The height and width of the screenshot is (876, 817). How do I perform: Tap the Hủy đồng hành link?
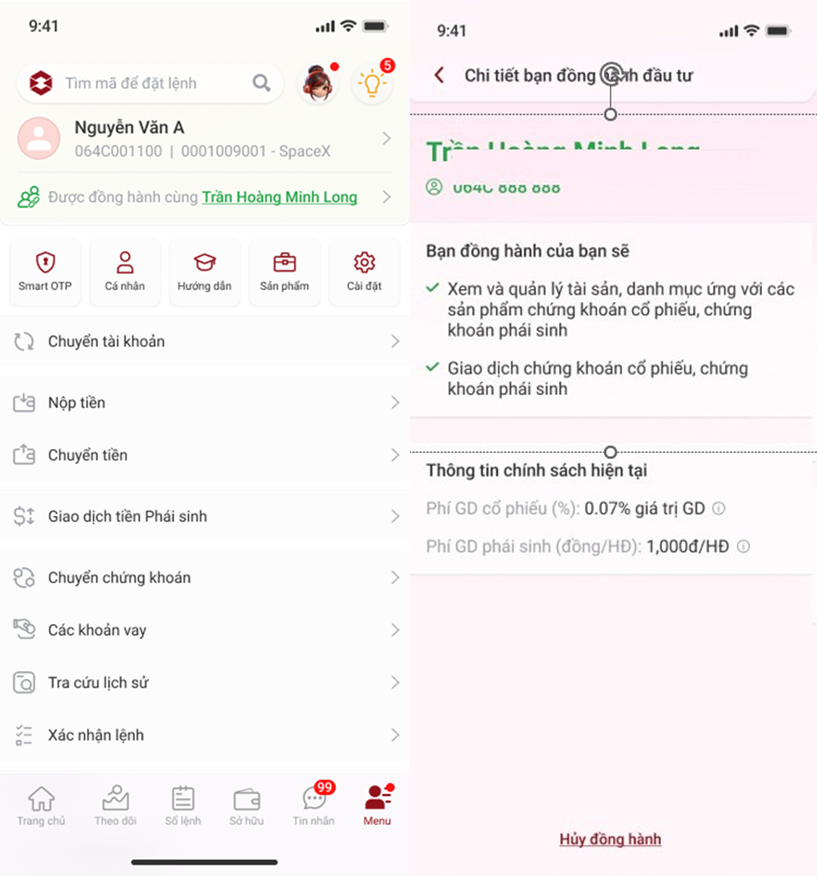610,839
